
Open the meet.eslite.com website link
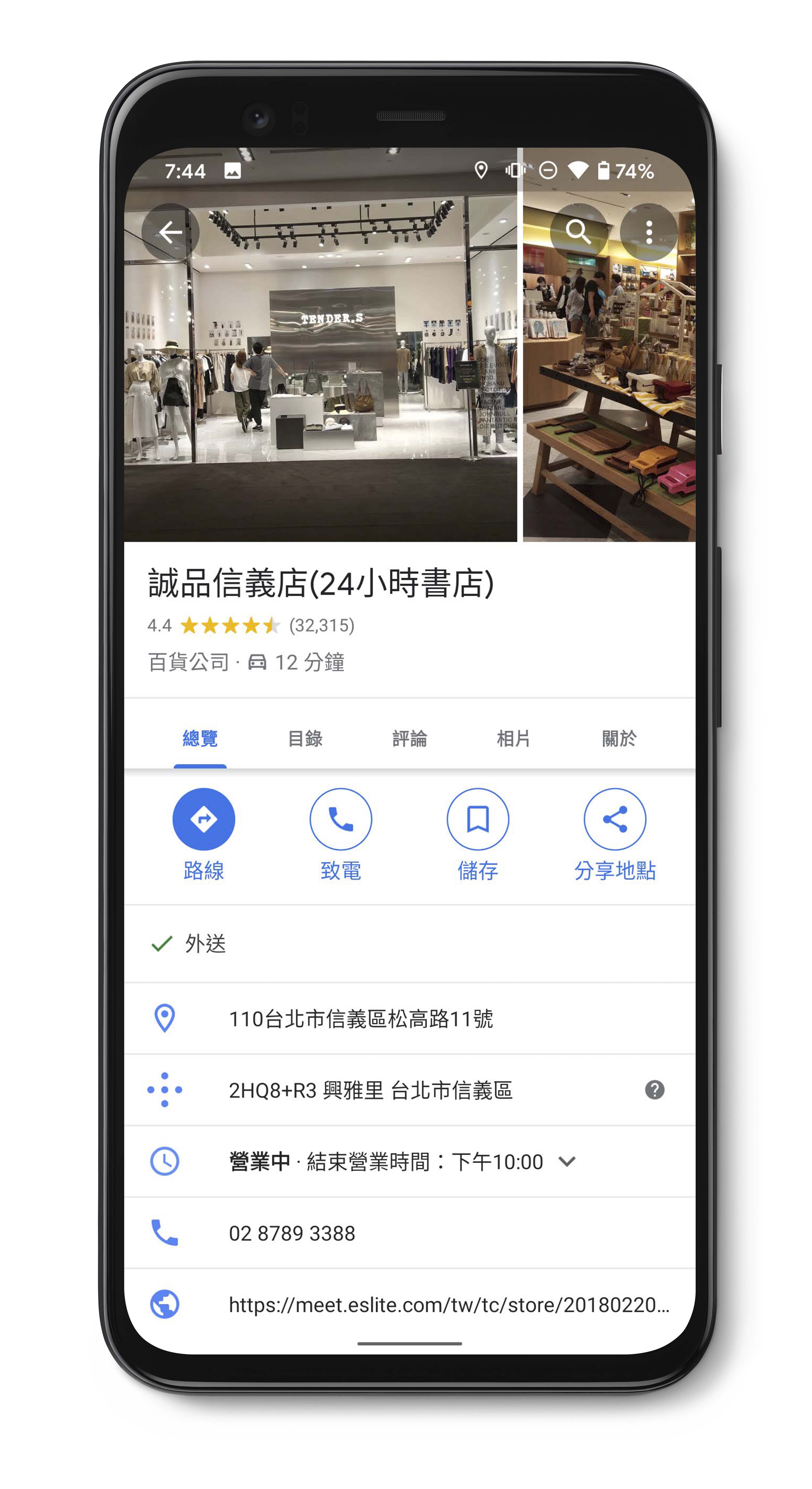click(x=449, y=1305)
